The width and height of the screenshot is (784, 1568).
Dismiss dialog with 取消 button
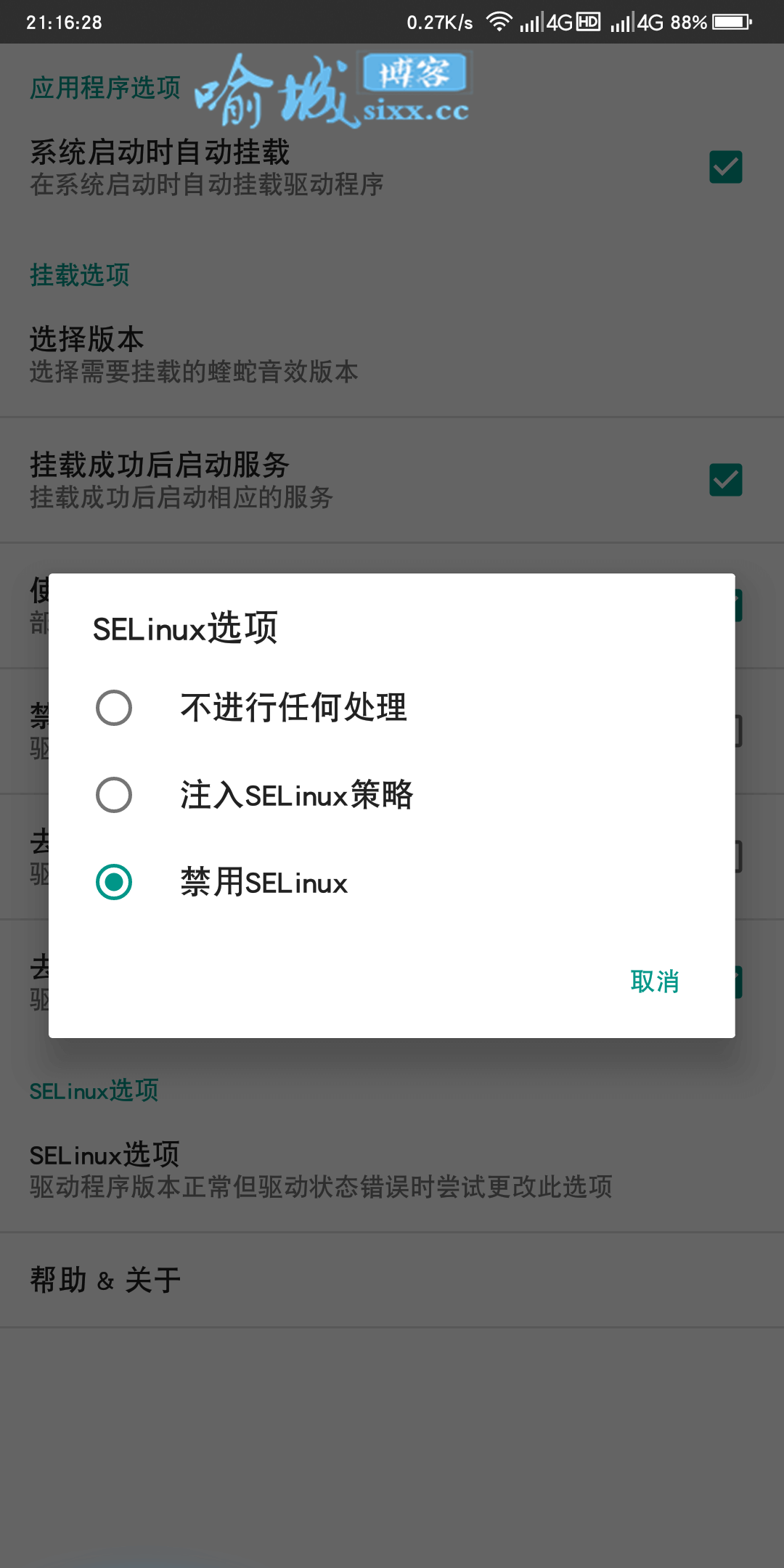tap(654, 981)
